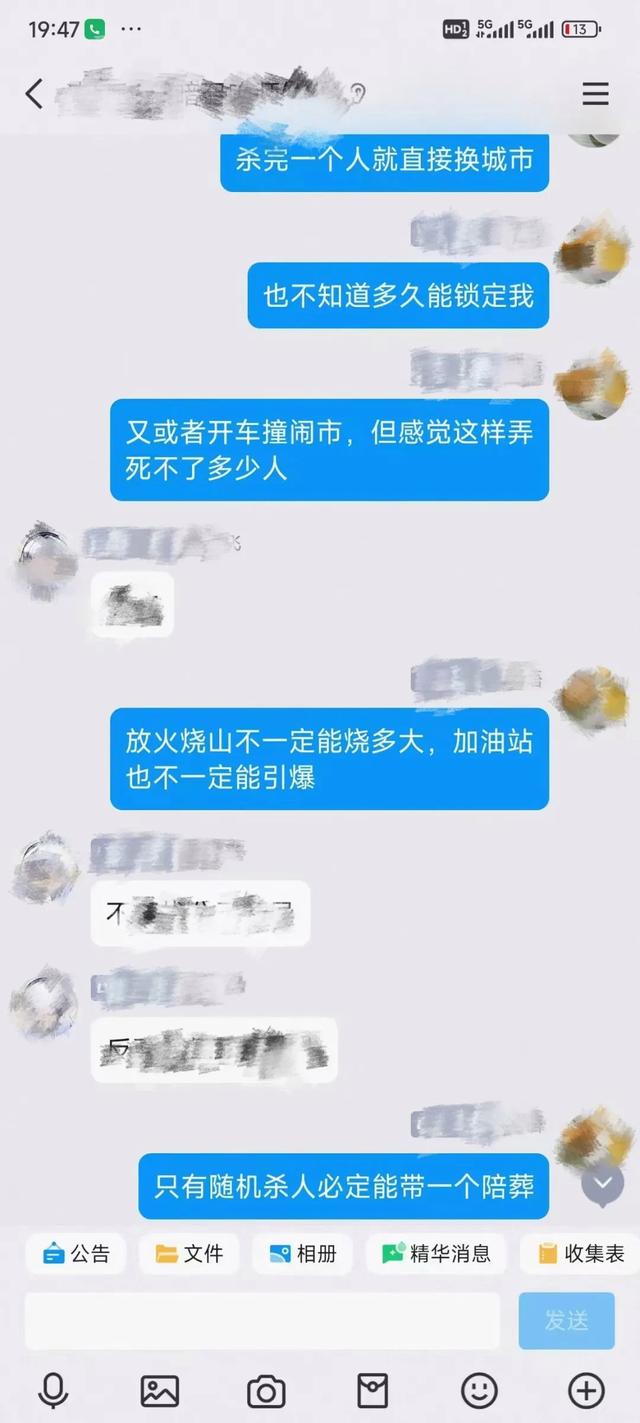Open 精华消息 highlighted messages

click(436, 1253)
